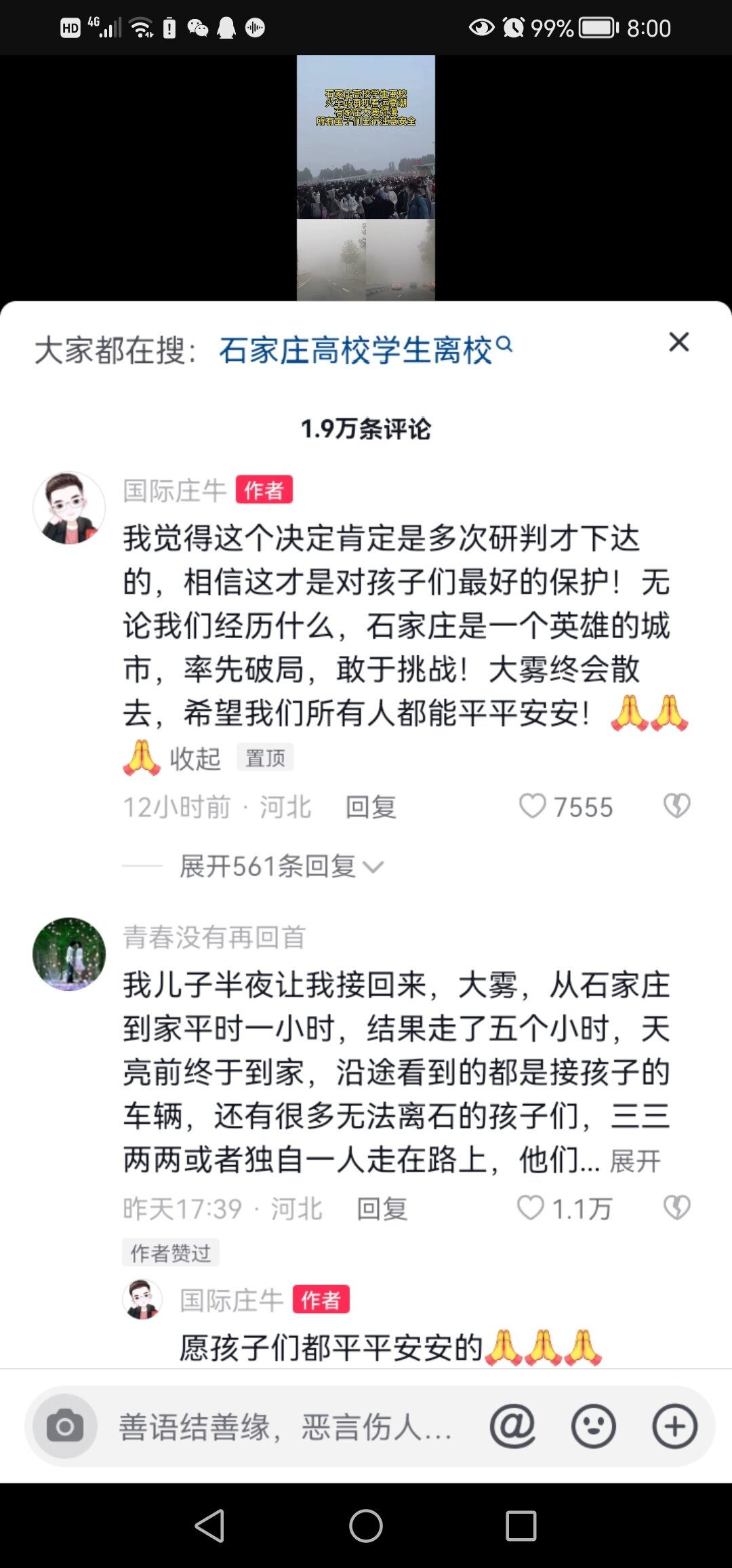Tap the comment input field
The width and height of the screenshot is (732, 1568).
[x=285, y=1427]
